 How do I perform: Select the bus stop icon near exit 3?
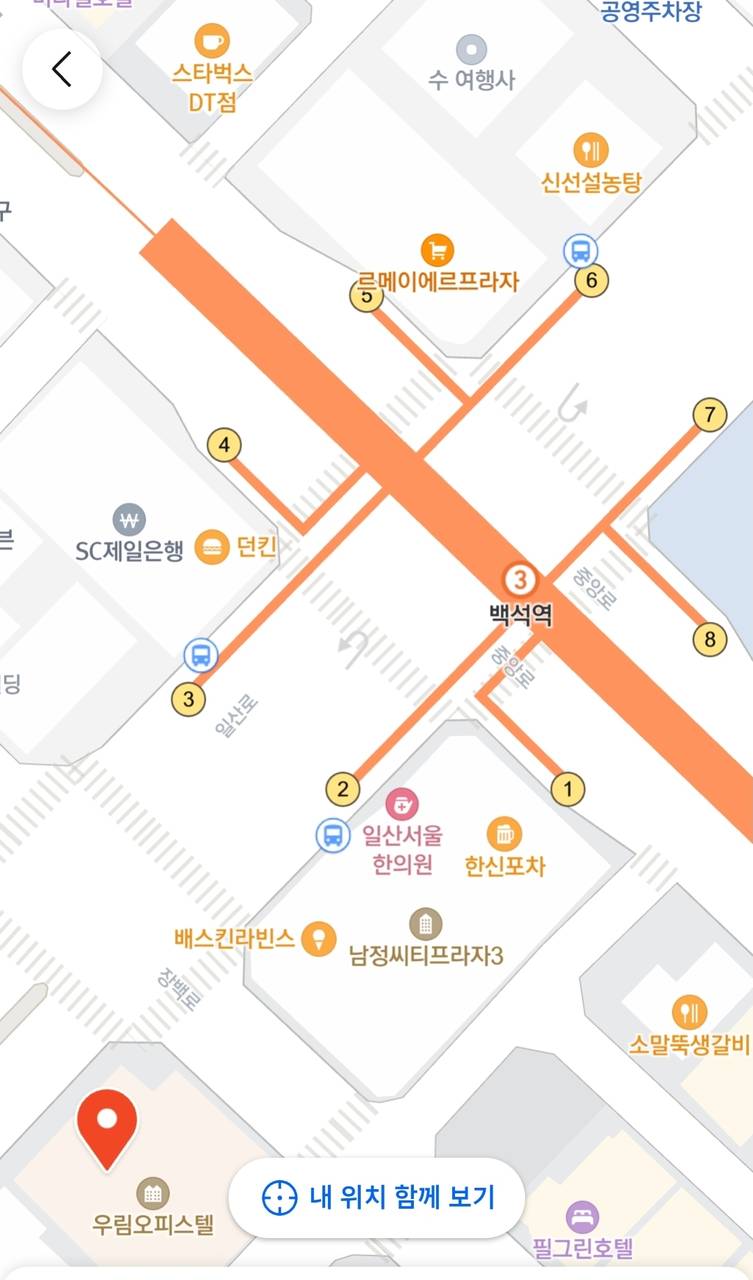click(x=201, y=656)
